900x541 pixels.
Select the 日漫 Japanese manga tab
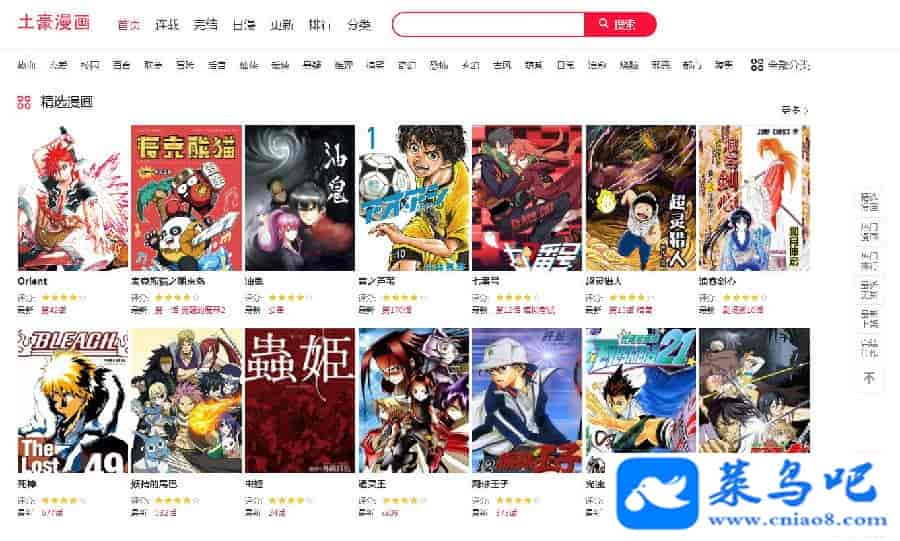pyautogui.click(x=243, y=24)
